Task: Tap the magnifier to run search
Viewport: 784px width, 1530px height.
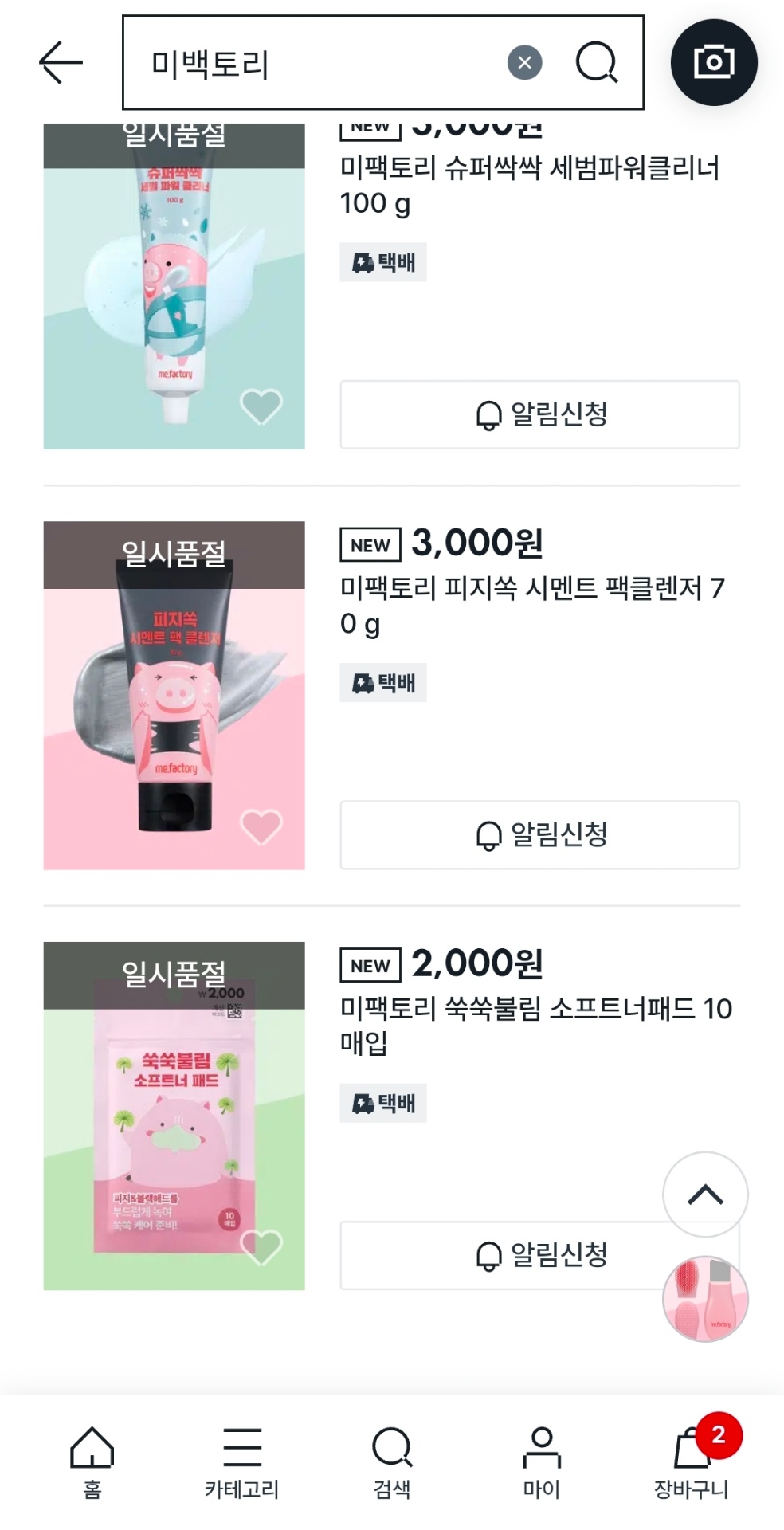Action: pos(596,62)
